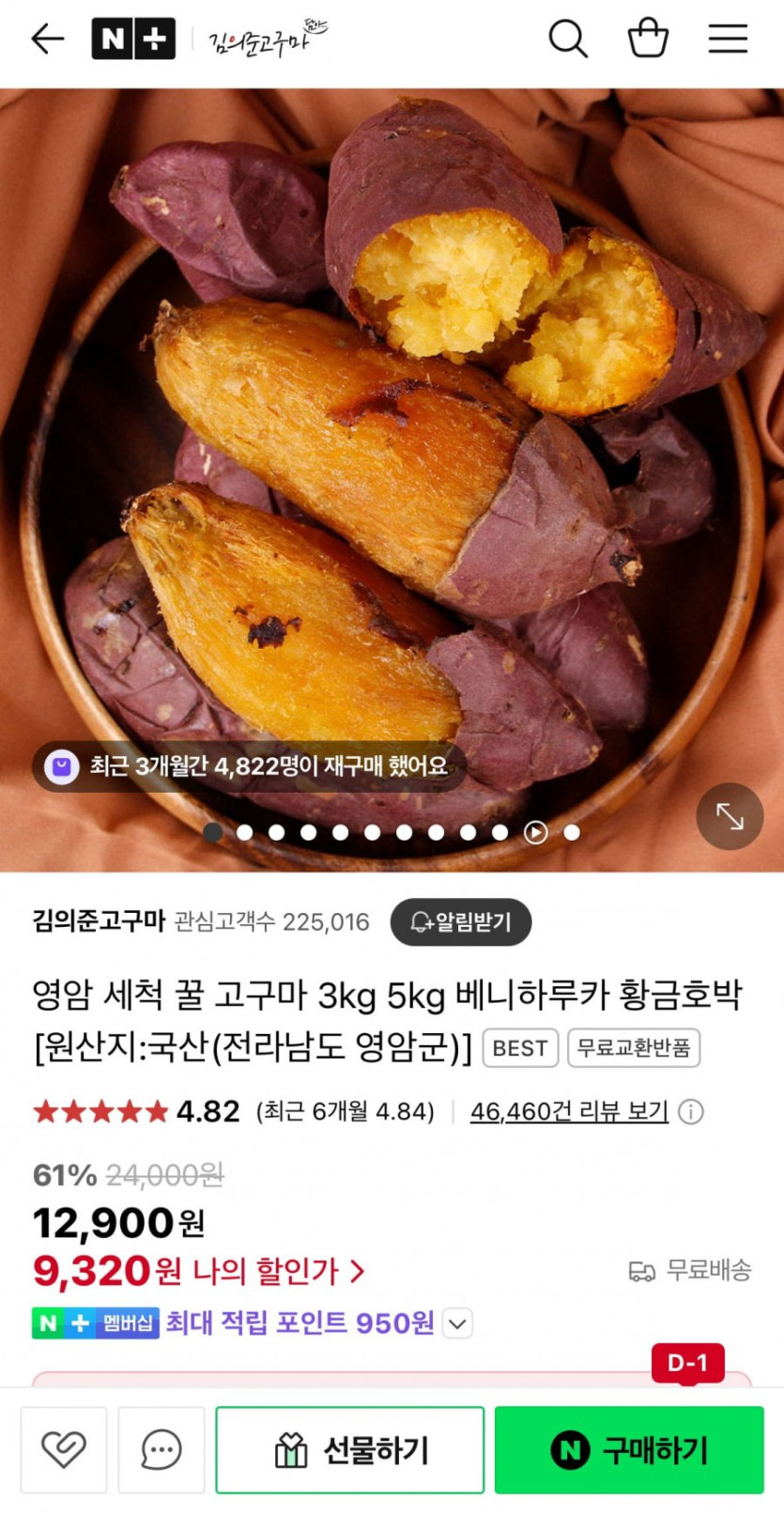Expand 최대 적립 포인트 dropdown

click(x=457, y=1323)
